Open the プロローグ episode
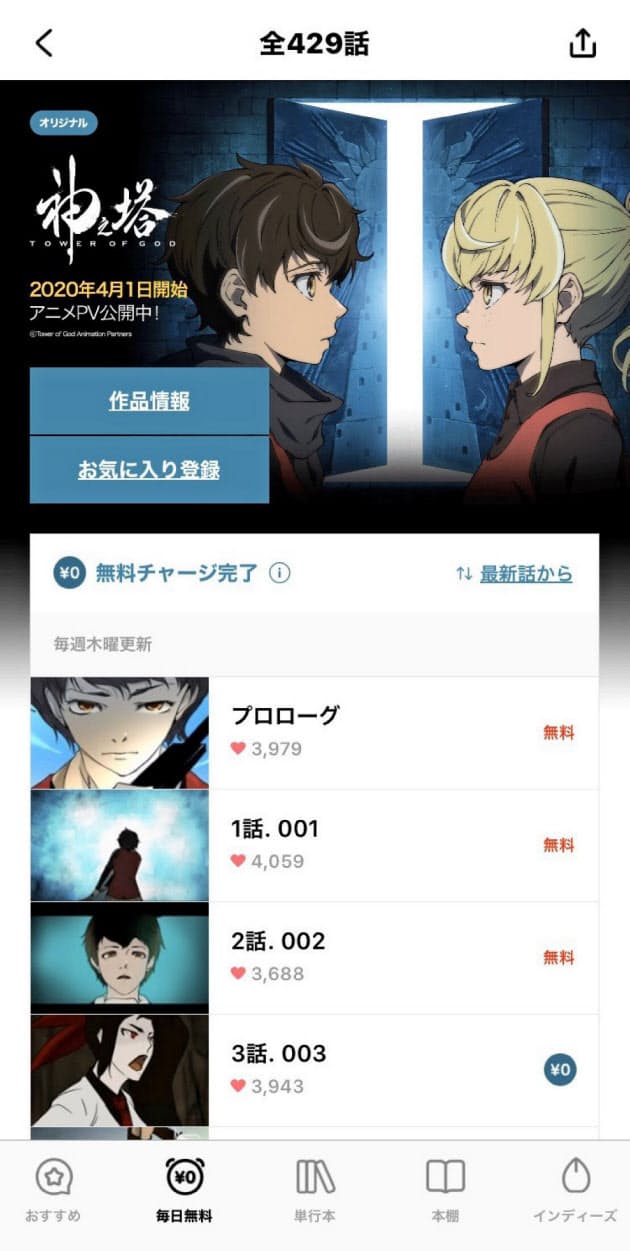The width and height of the screenshot is (630, 1251). pyautogui.click(x=314, y=733)
